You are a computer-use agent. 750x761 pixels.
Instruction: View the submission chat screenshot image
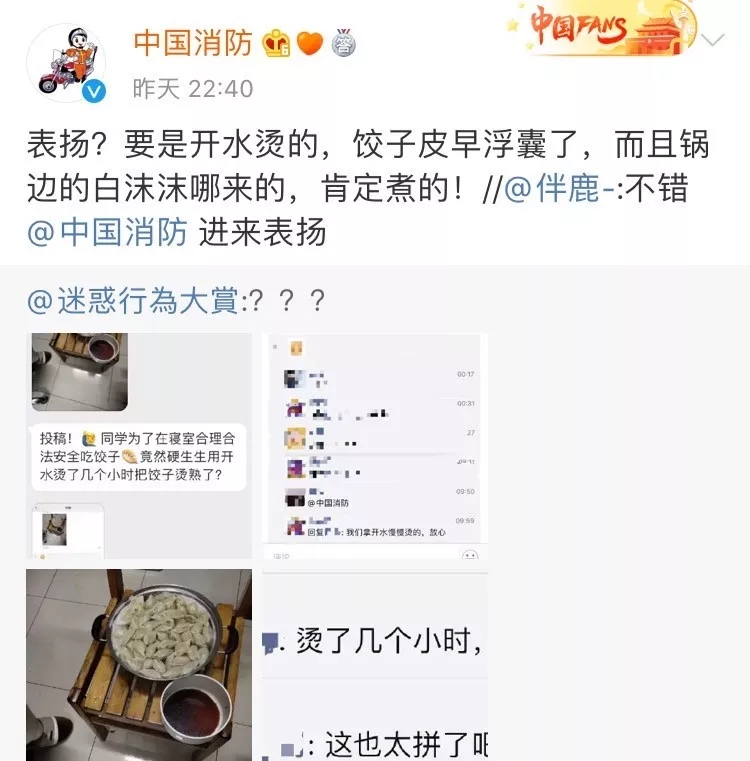pyautogui.click(x=138, y=445)
